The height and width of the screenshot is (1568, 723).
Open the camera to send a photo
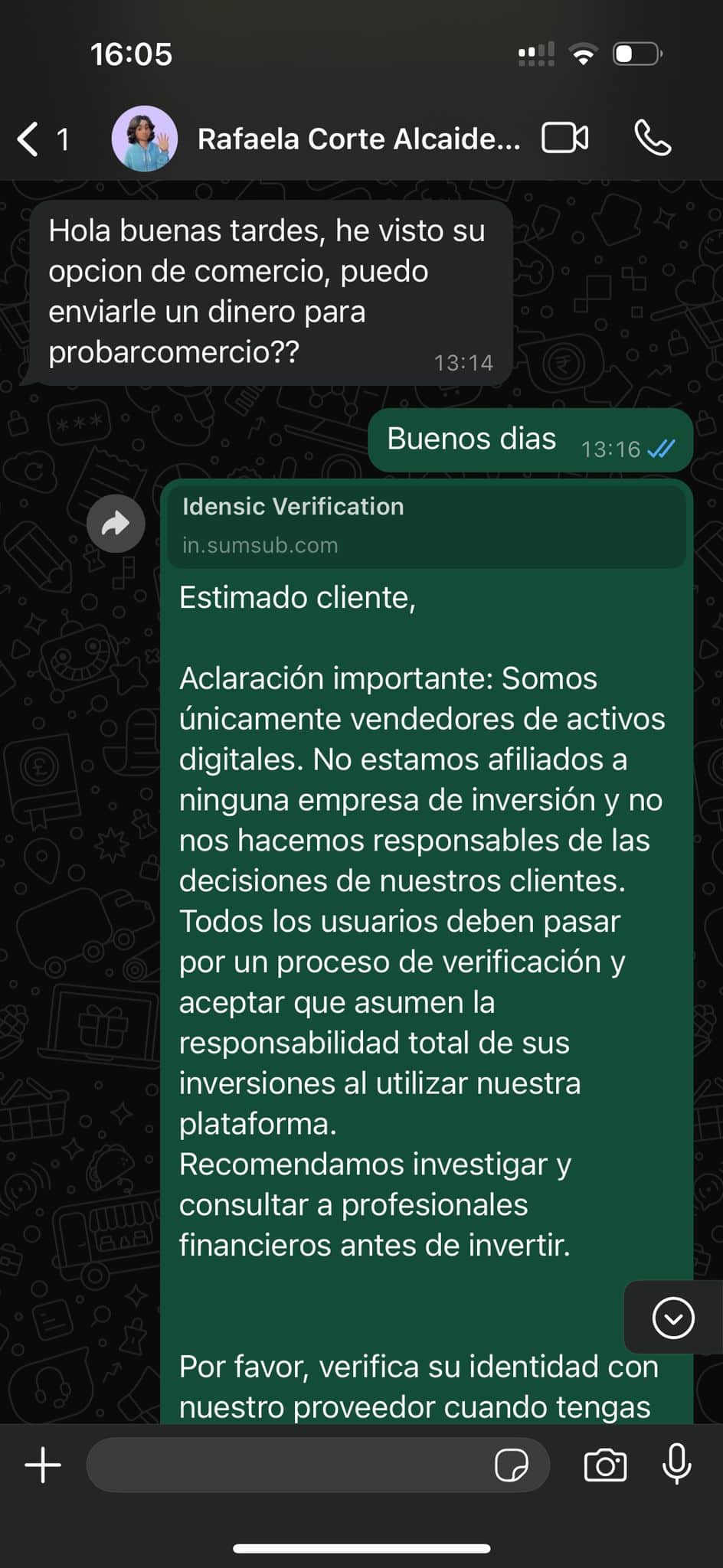[605, 1465]
